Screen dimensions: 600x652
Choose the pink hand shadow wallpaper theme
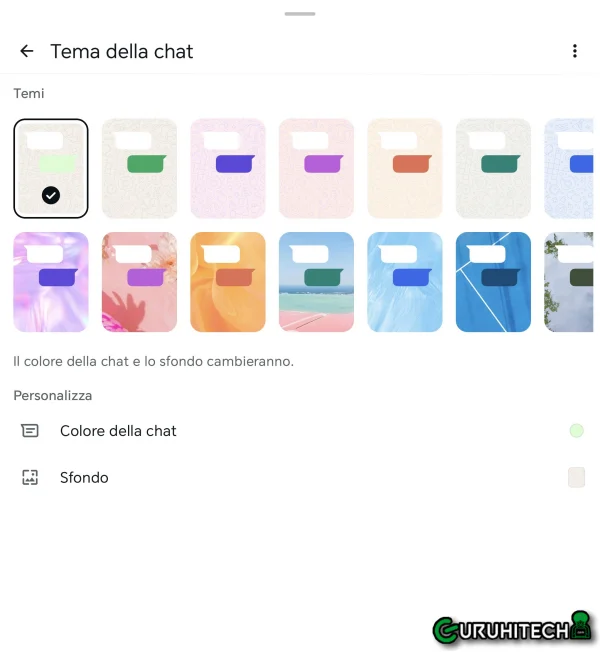coord(139,282)
